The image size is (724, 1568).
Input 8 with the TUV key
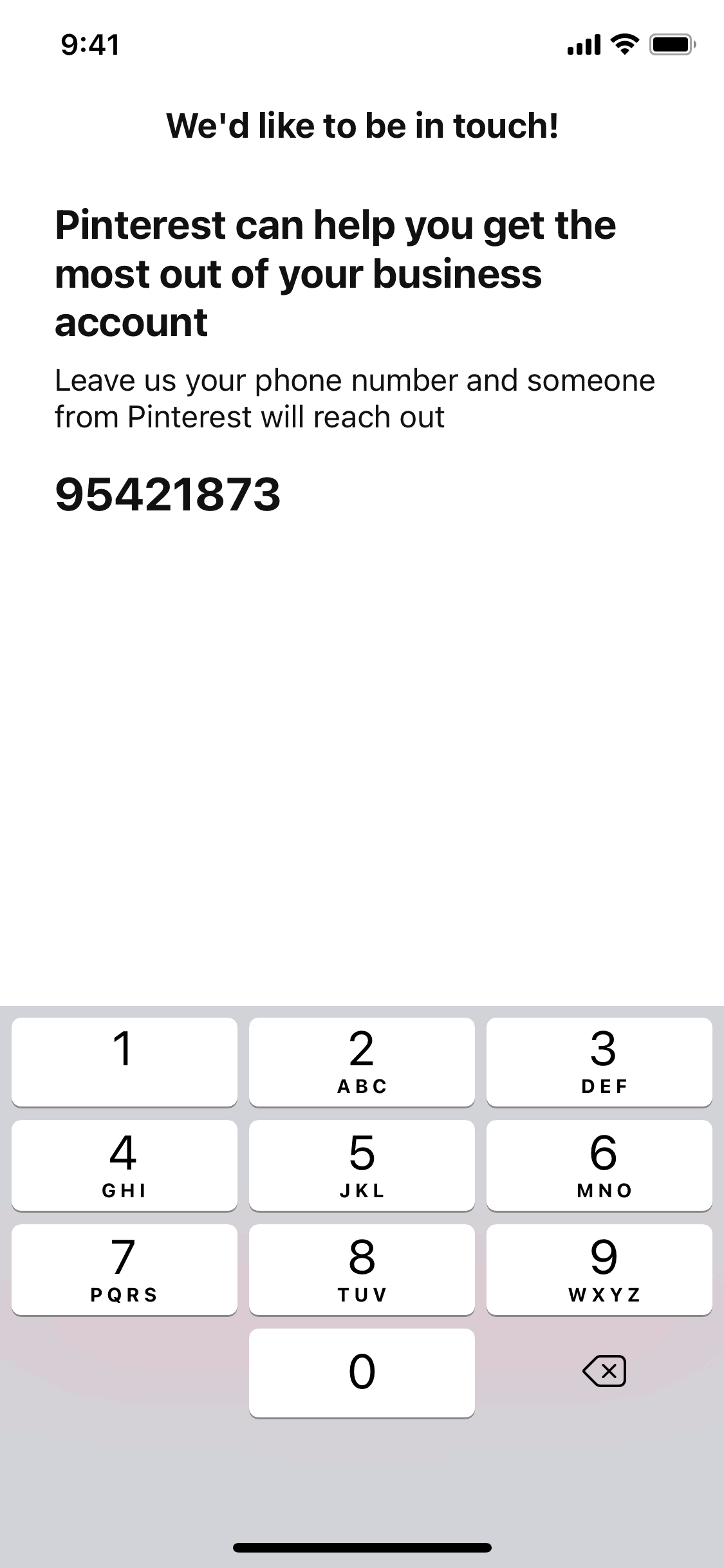pos(362,1269)
